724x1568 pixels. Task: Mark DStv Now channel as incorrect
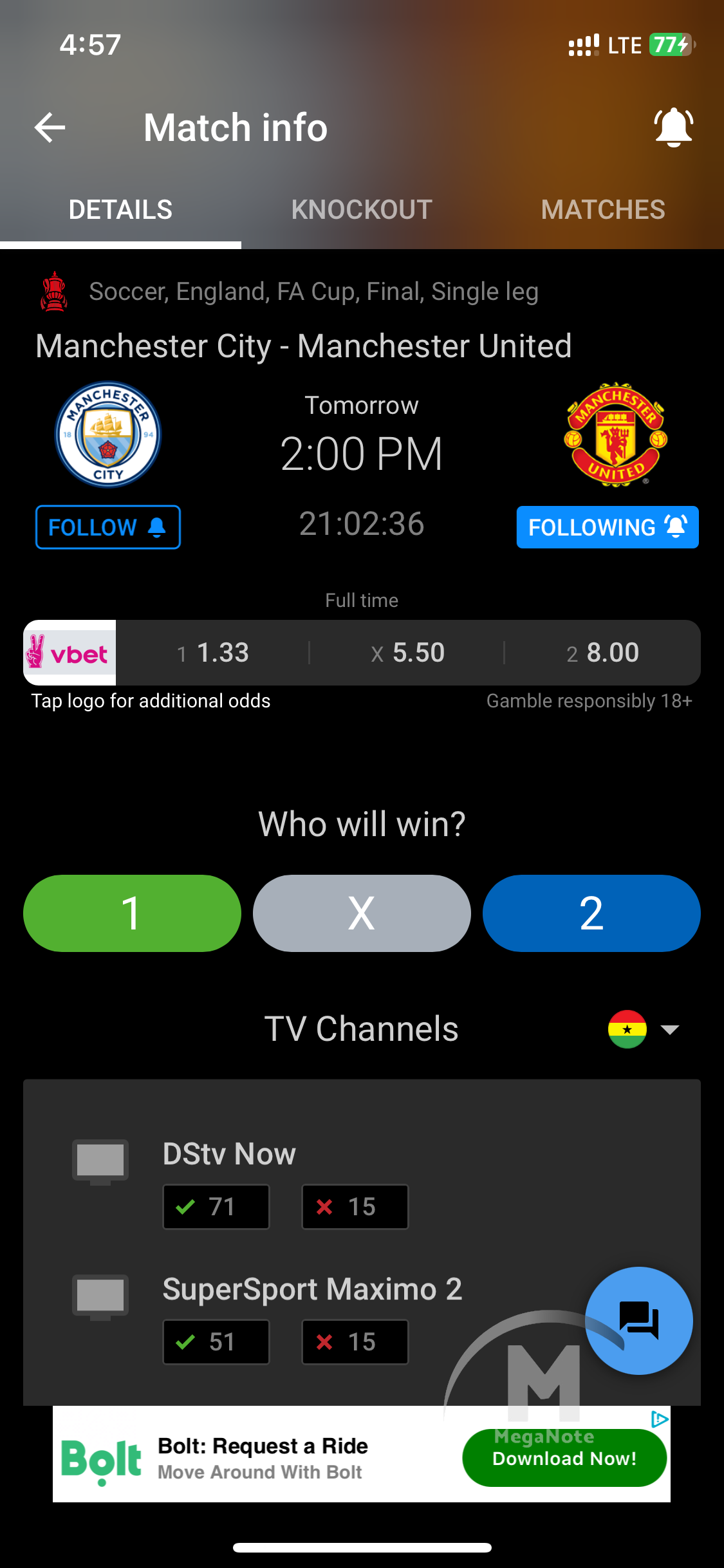coord(355,1207)
